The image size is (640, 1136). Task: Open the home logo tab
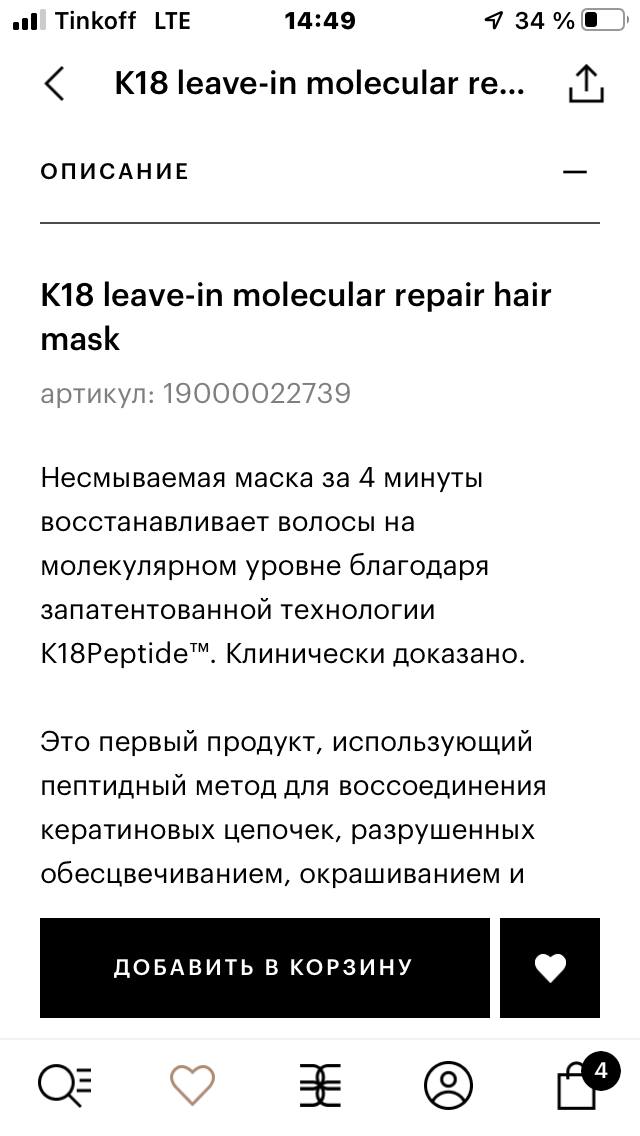320,1087
